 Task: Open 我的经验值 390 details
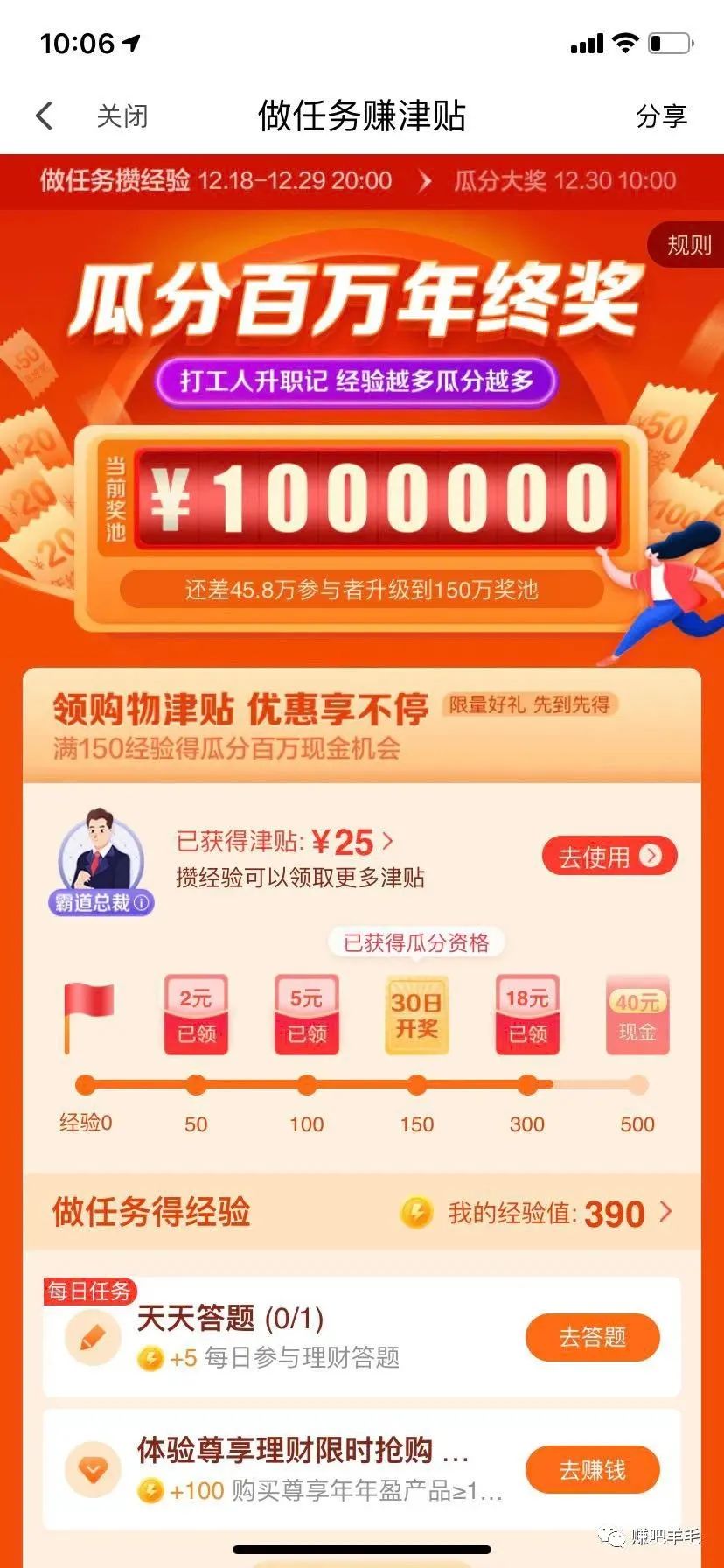tap(560, 1213)
